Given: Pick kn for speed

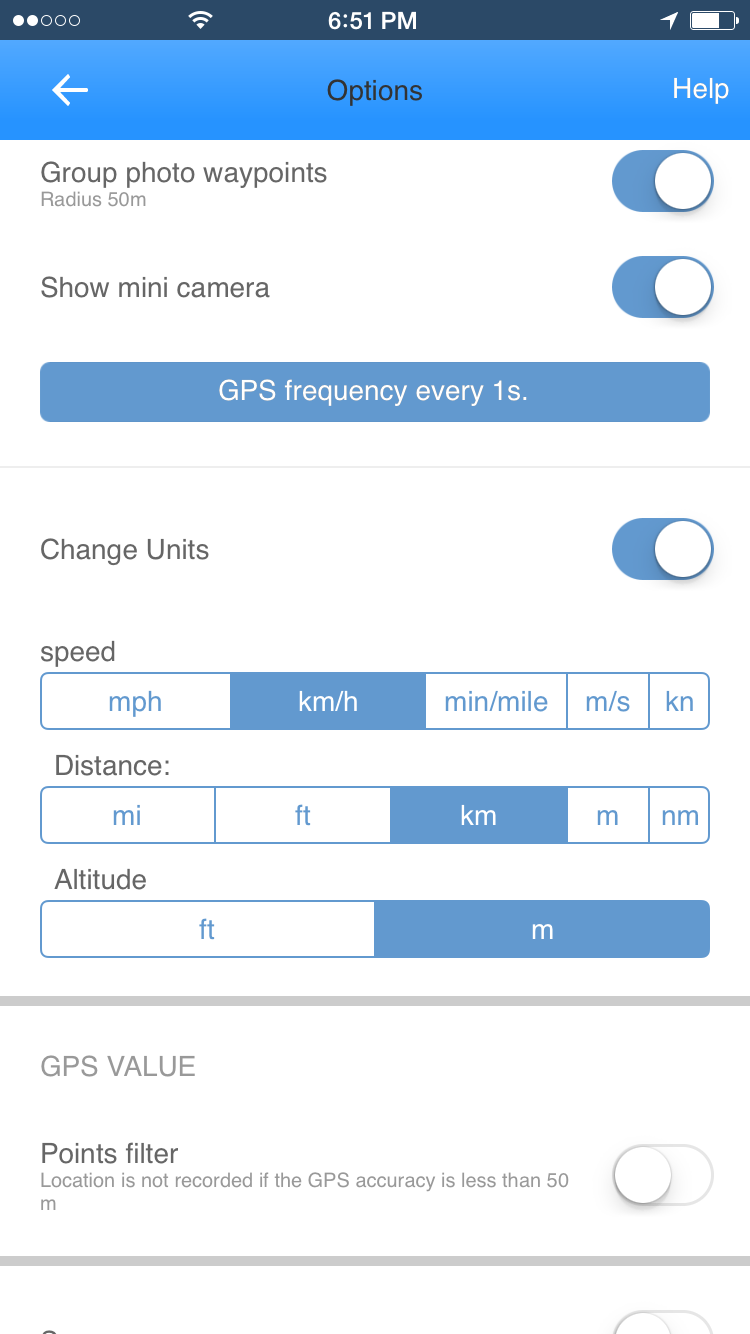Looking at the screenshot, I should point(679,701).
